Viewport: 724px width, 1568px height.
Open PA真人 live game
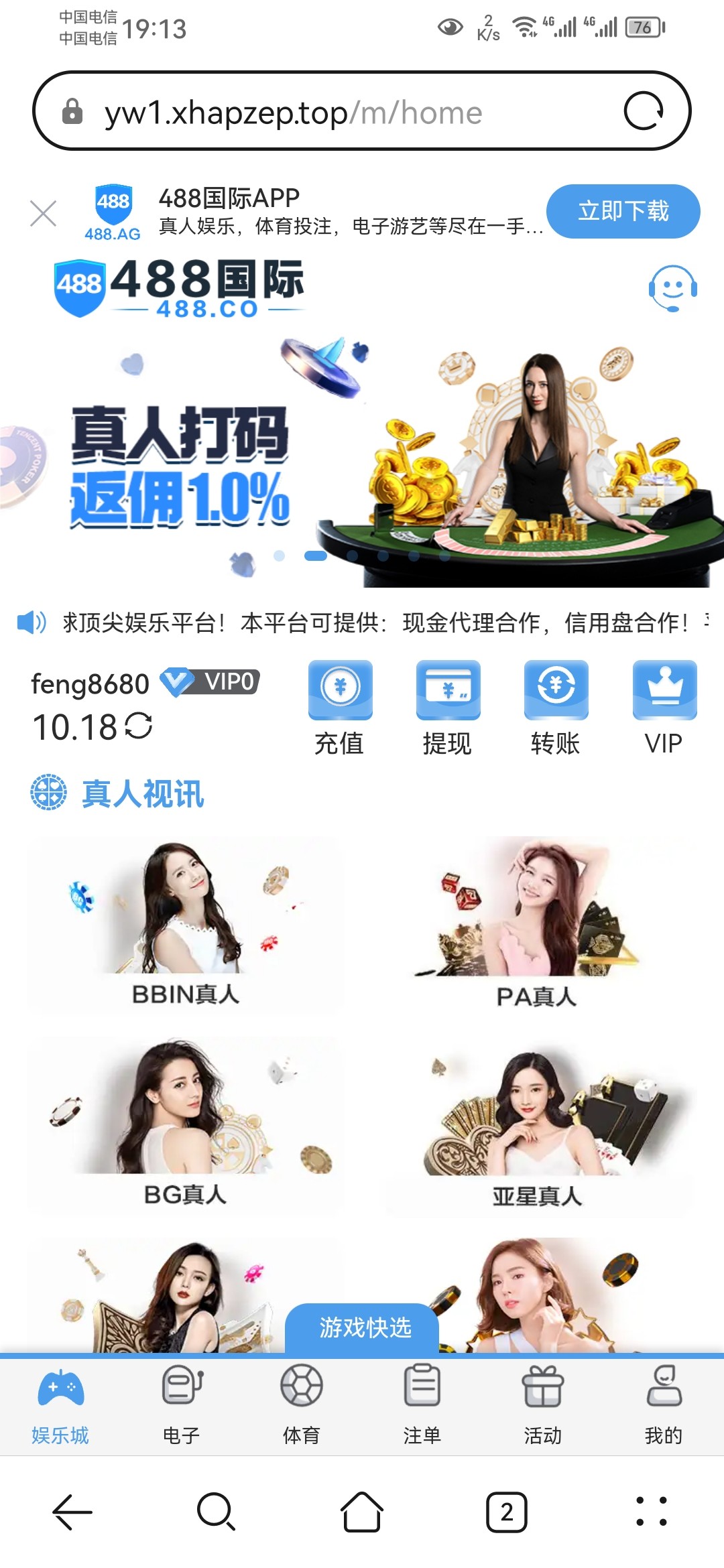click(536, 925)
